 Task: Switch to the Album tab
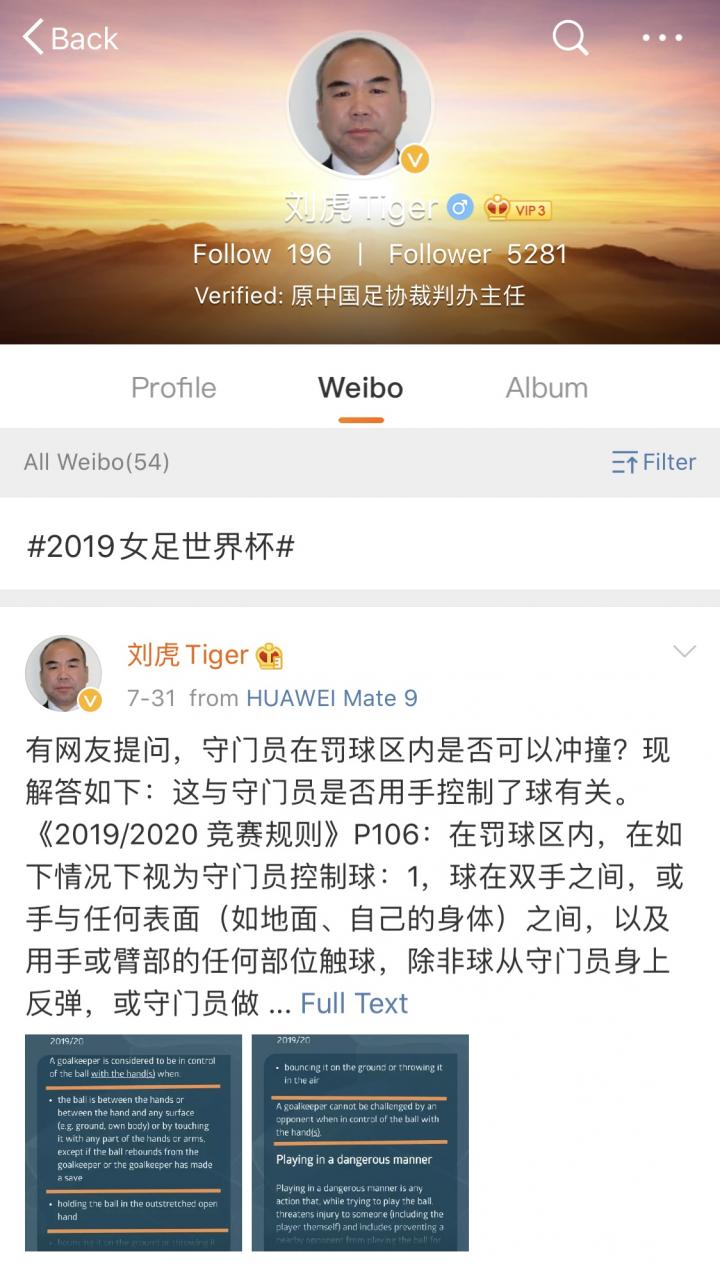pyautogui.click(x=546, y=388)
